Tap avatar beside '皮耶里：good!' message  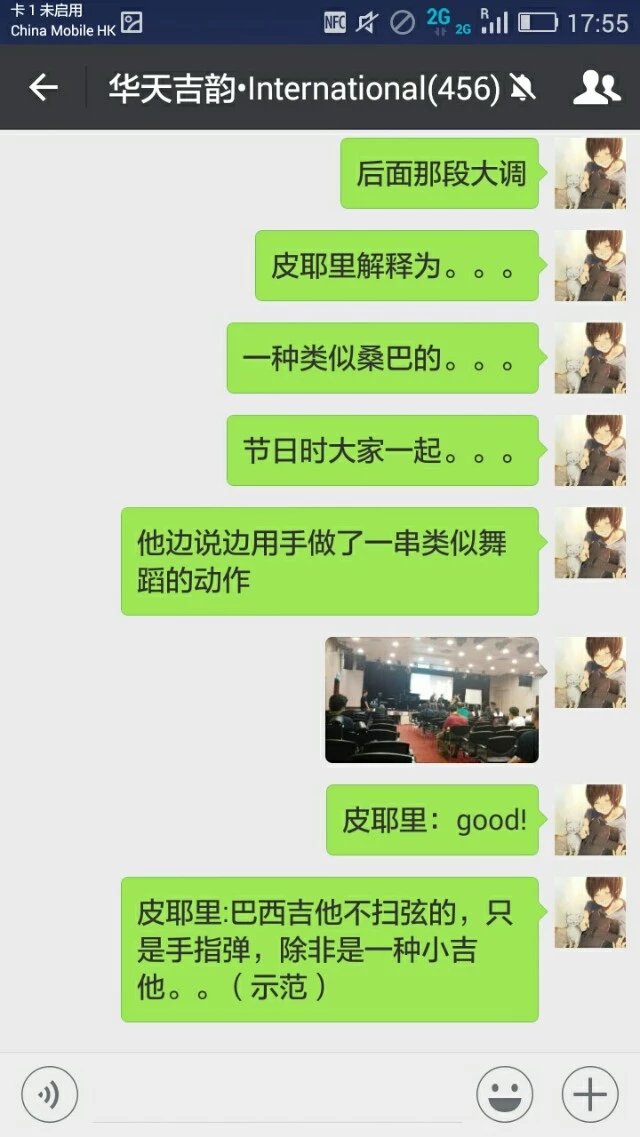point(590,820)
